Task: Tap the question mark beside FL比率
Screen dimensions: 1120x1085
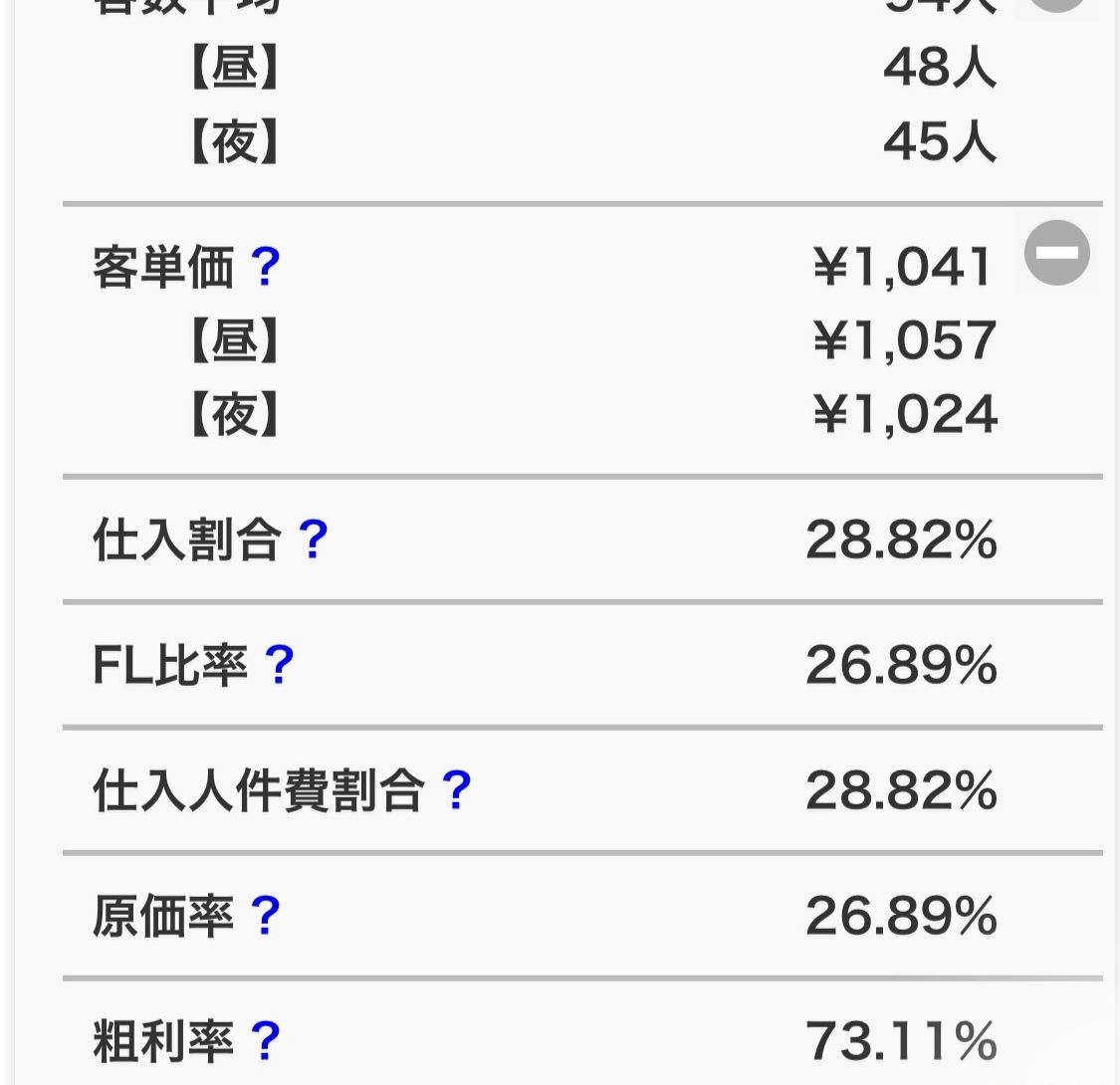Action: 280,665
